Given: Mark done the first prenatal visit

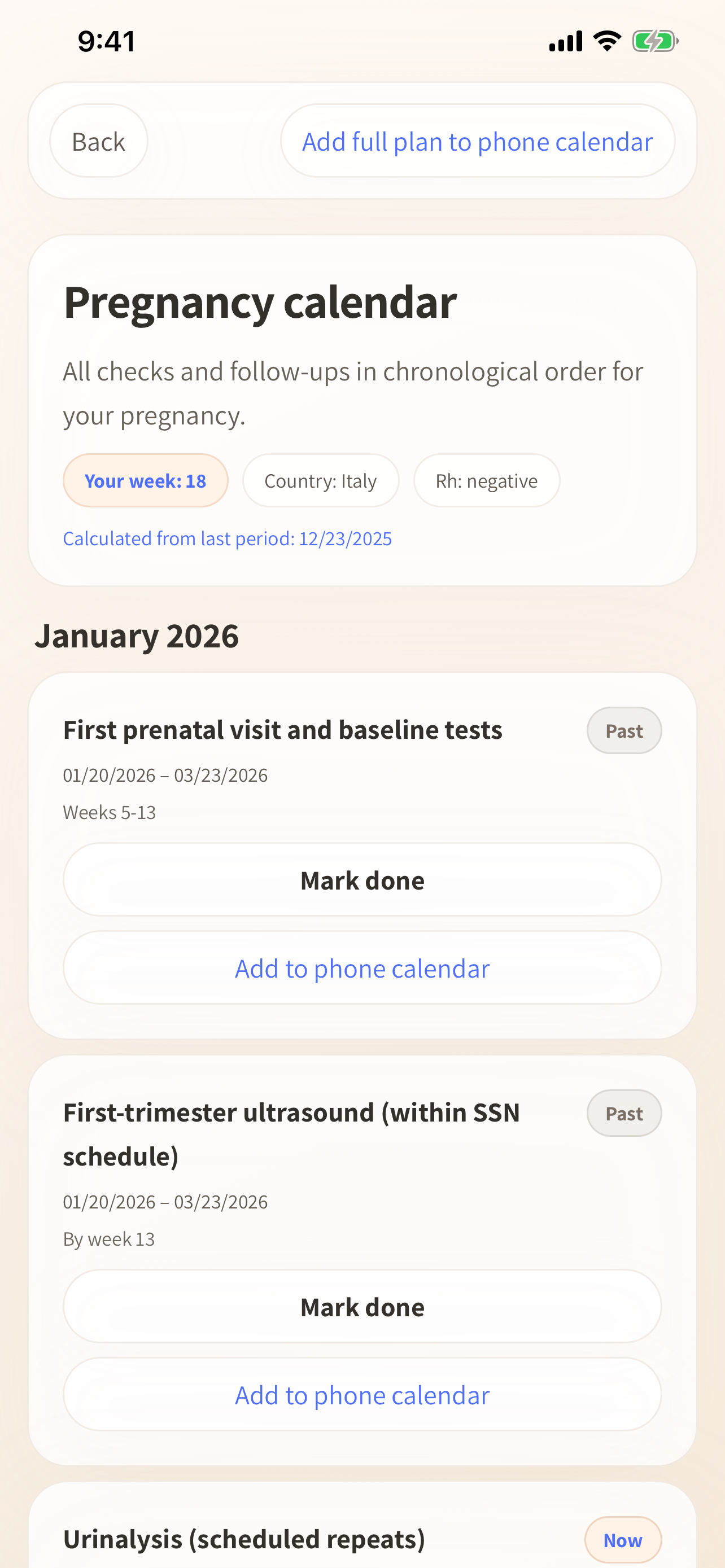Looking at the screenshot, I should coord(362,879).
